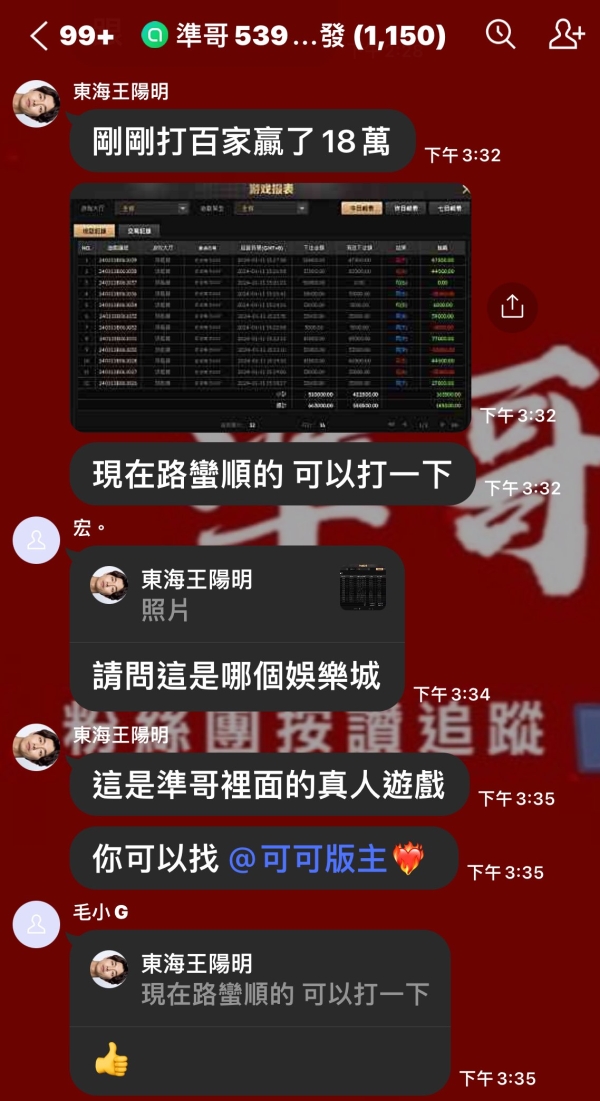
Task: Open 宏。's profile avatar
Action: point(36,541)
